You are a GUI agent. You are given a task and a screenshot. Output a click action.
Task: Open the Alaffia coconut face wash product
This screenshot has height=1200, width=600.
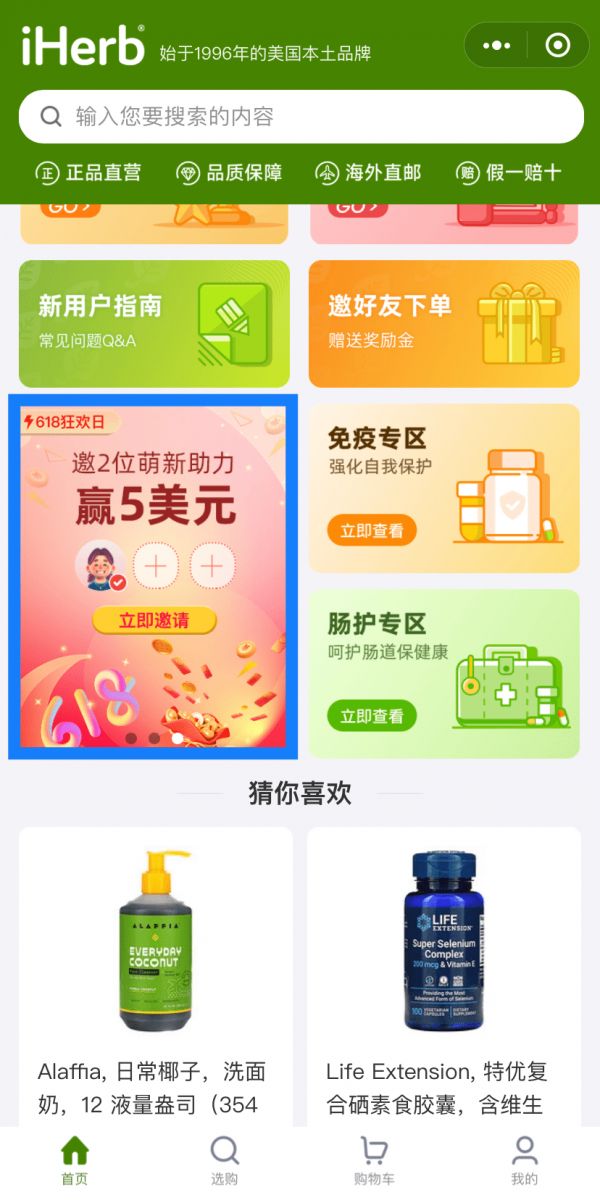[156, 977]
